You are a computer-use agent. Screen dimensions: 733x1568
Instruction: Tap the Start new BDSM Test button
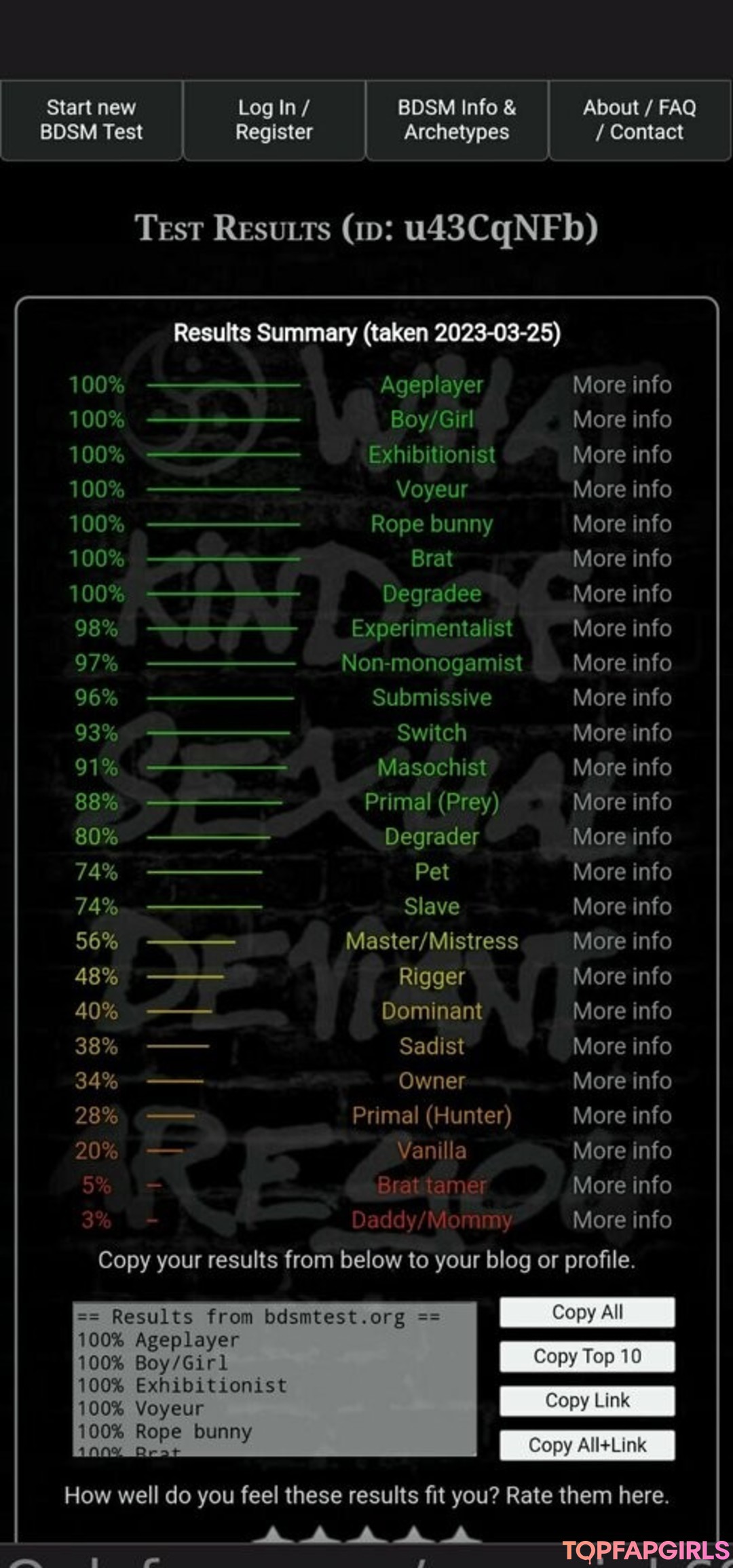92,120
